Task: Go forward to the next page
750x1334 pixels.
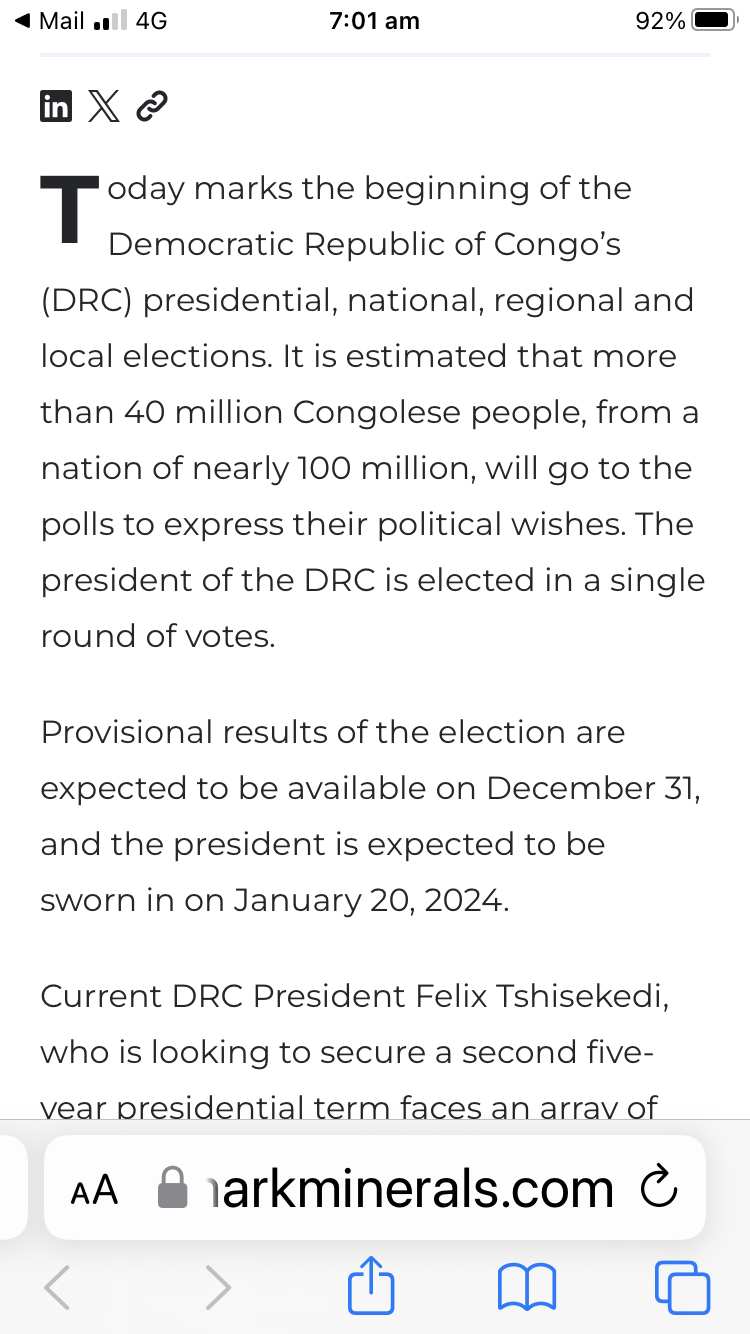Action: point(217,1287)
